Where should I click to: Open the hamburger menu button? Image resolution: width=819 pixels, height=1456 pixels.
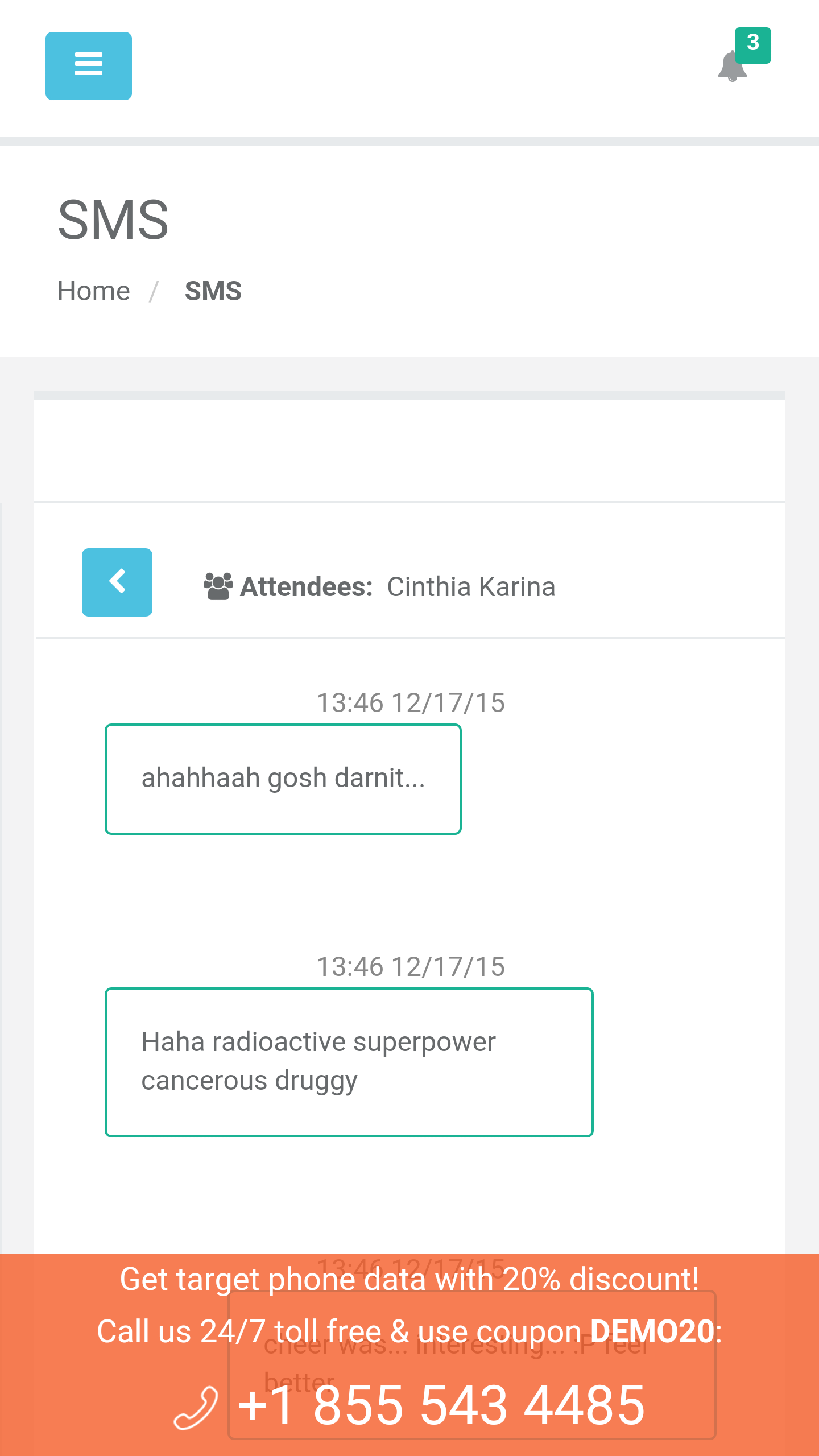[x=89, y=66]
